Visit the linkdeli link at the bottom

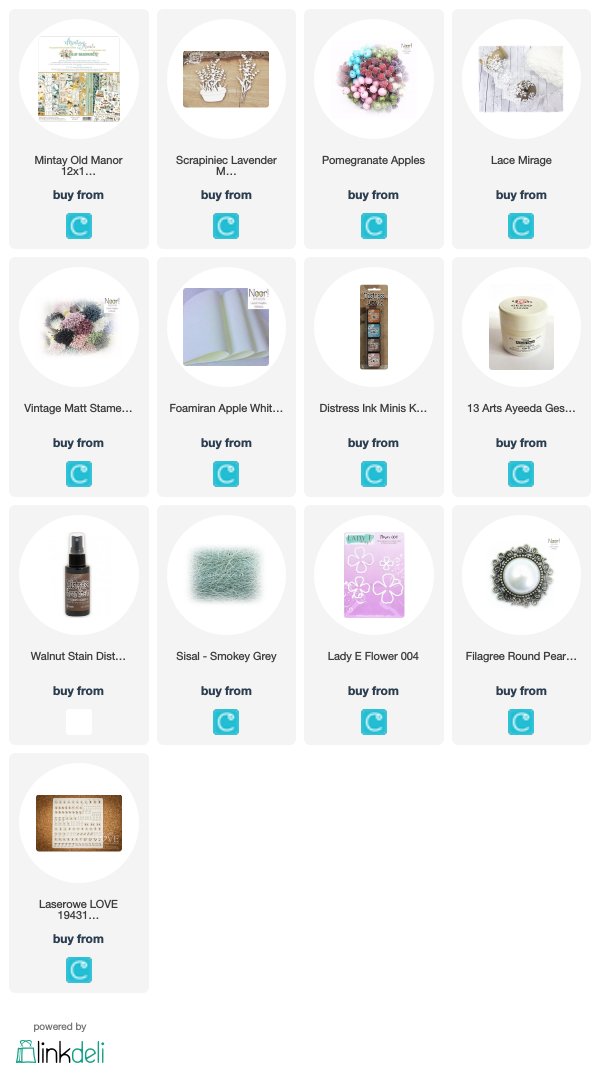click(60, 1052)
